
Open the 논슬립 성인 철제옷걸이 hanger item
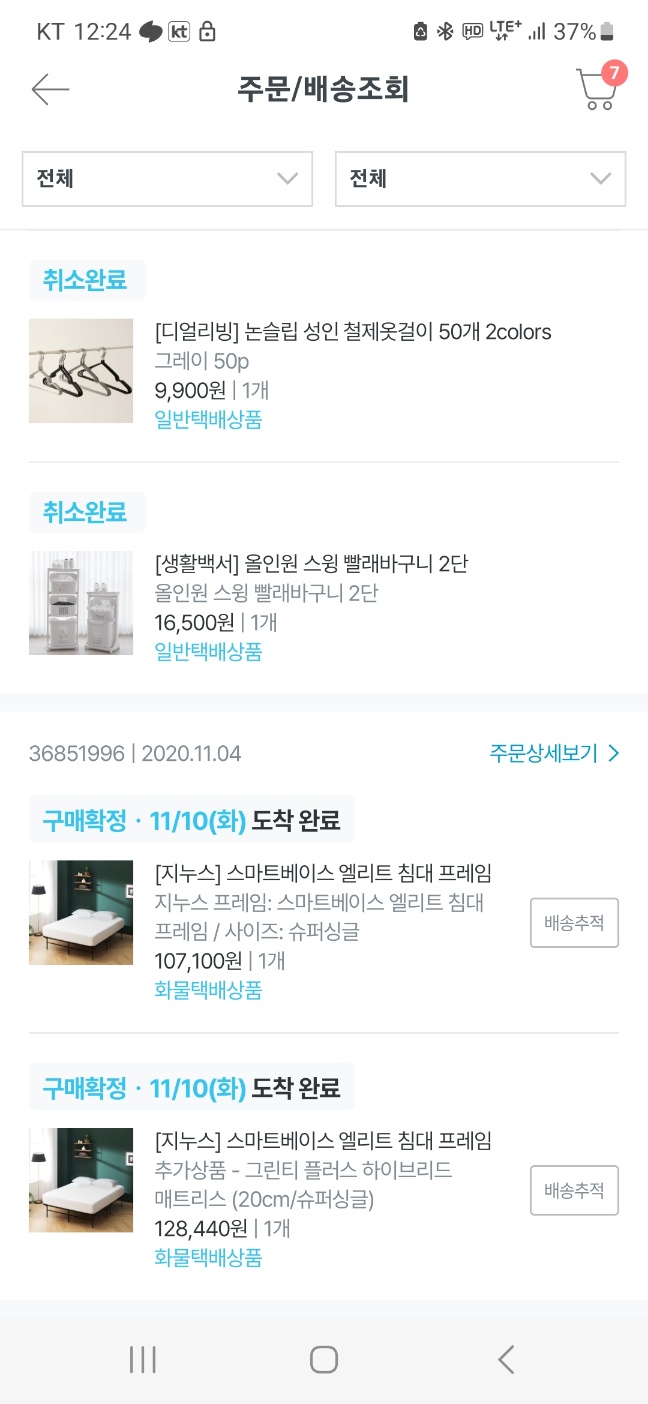click(352, 332)
